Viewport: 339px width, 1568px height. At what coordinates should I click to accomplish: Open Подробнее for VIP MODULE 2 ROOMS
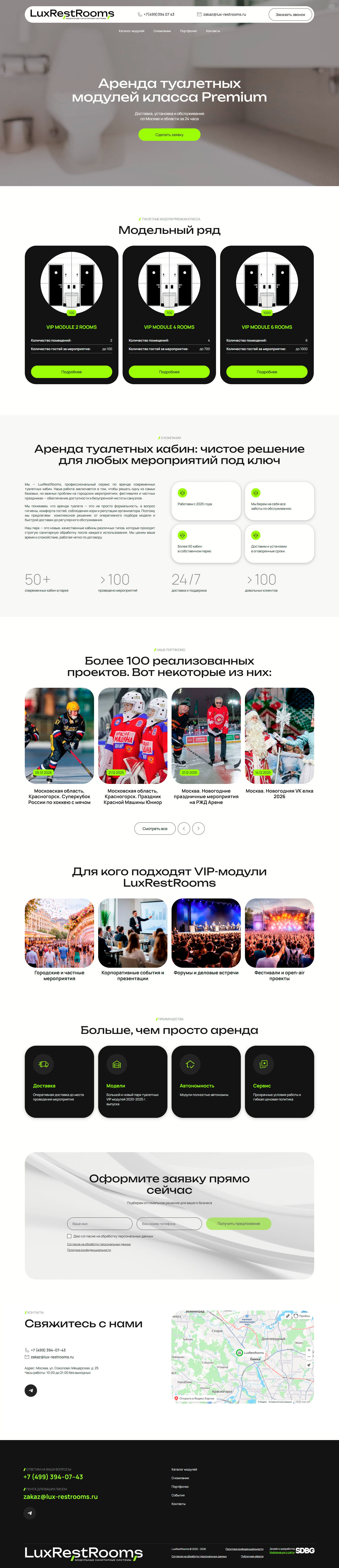71,371
